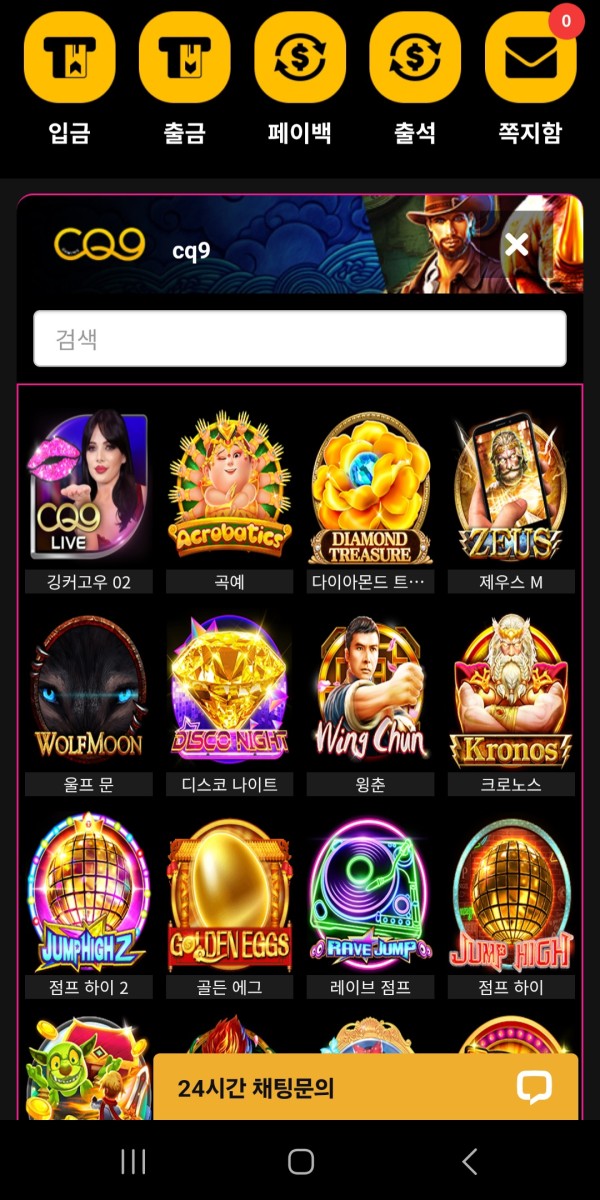Viewport: 600px width, 1200px height.
Task: Close the cq9 game panel
Action: [516, 244]
